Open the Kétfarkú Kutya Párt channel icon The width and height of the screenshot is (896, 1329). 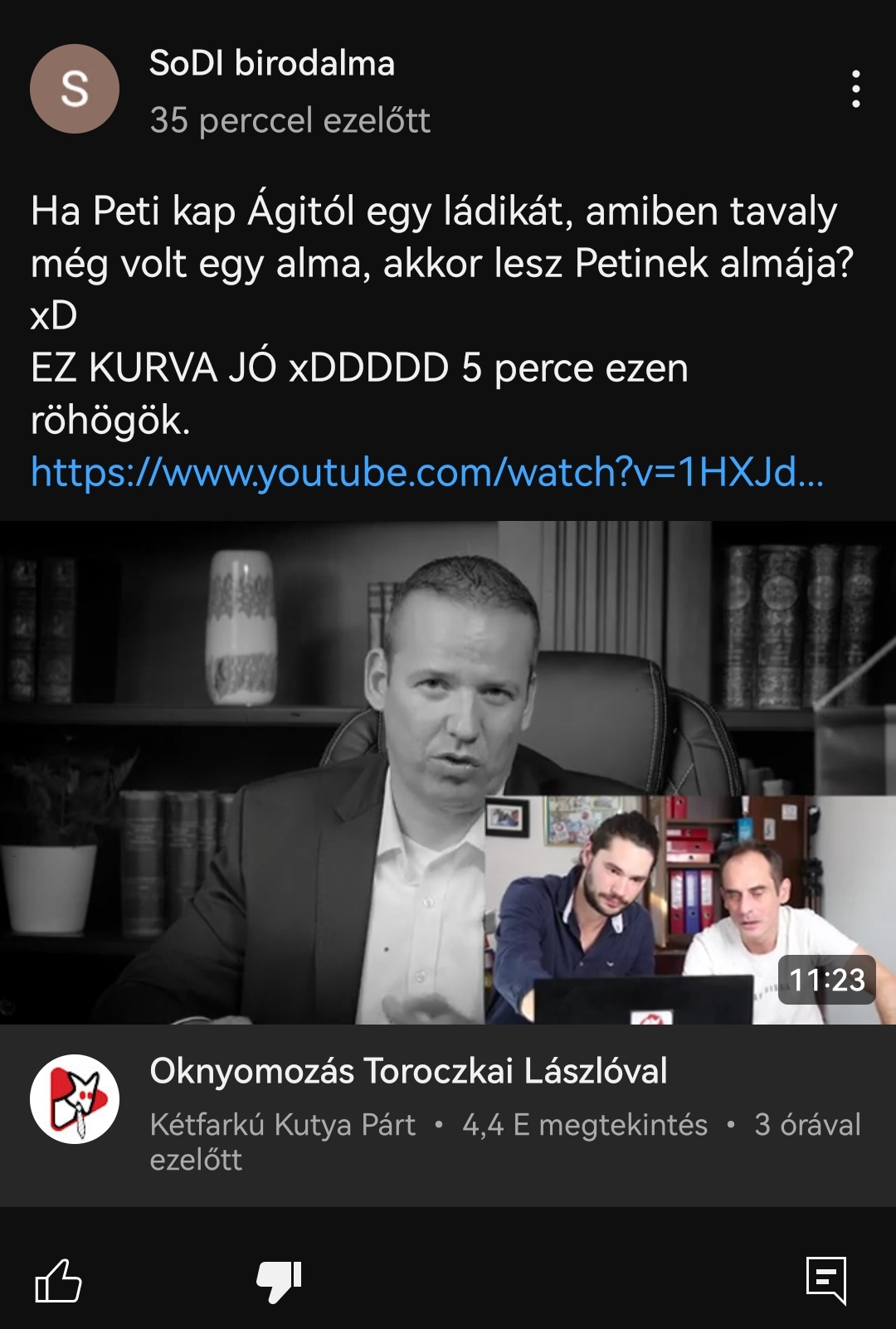[75, 1099]
